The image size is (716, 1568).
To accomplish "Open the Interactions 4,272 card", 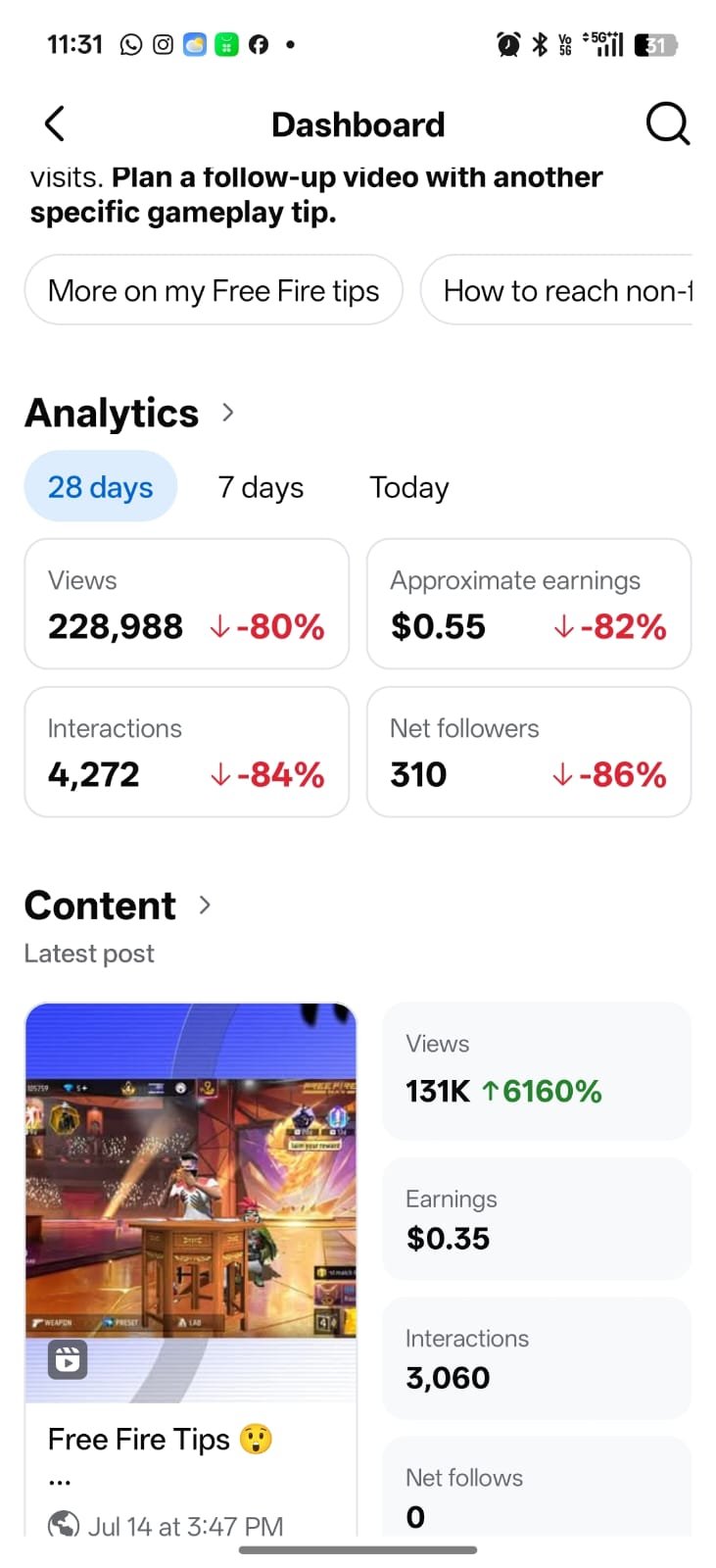I will [187, 752].
